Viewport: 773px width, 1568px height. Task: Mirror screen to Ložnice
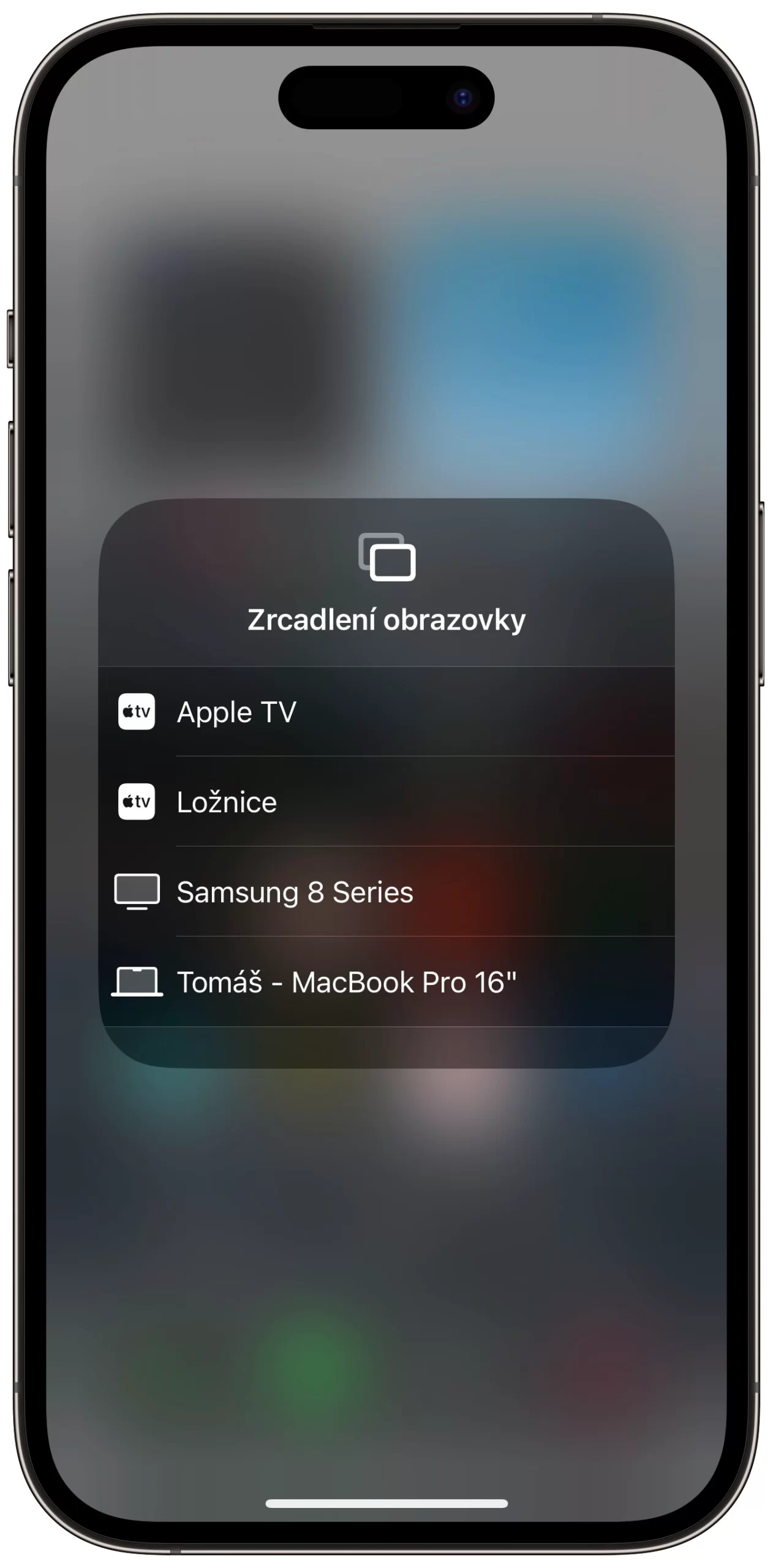386,802
